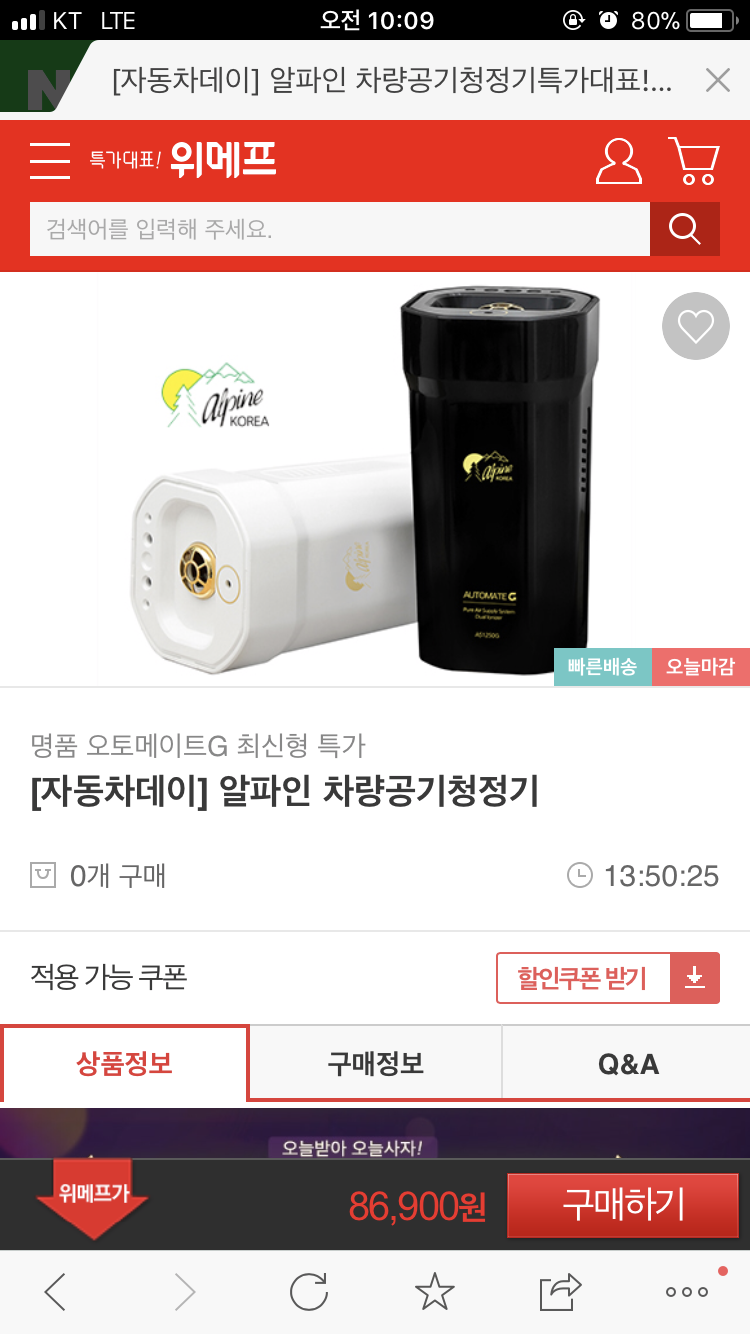Tap the magnifier search button

[685, 229]
